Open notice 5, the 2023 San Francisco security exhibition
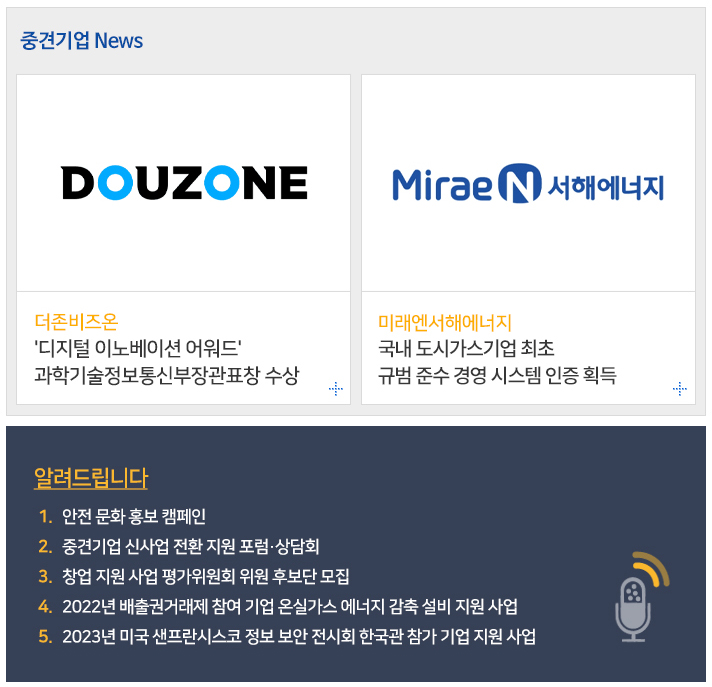This screenshot has height=687, width=712. pos(298,637)
